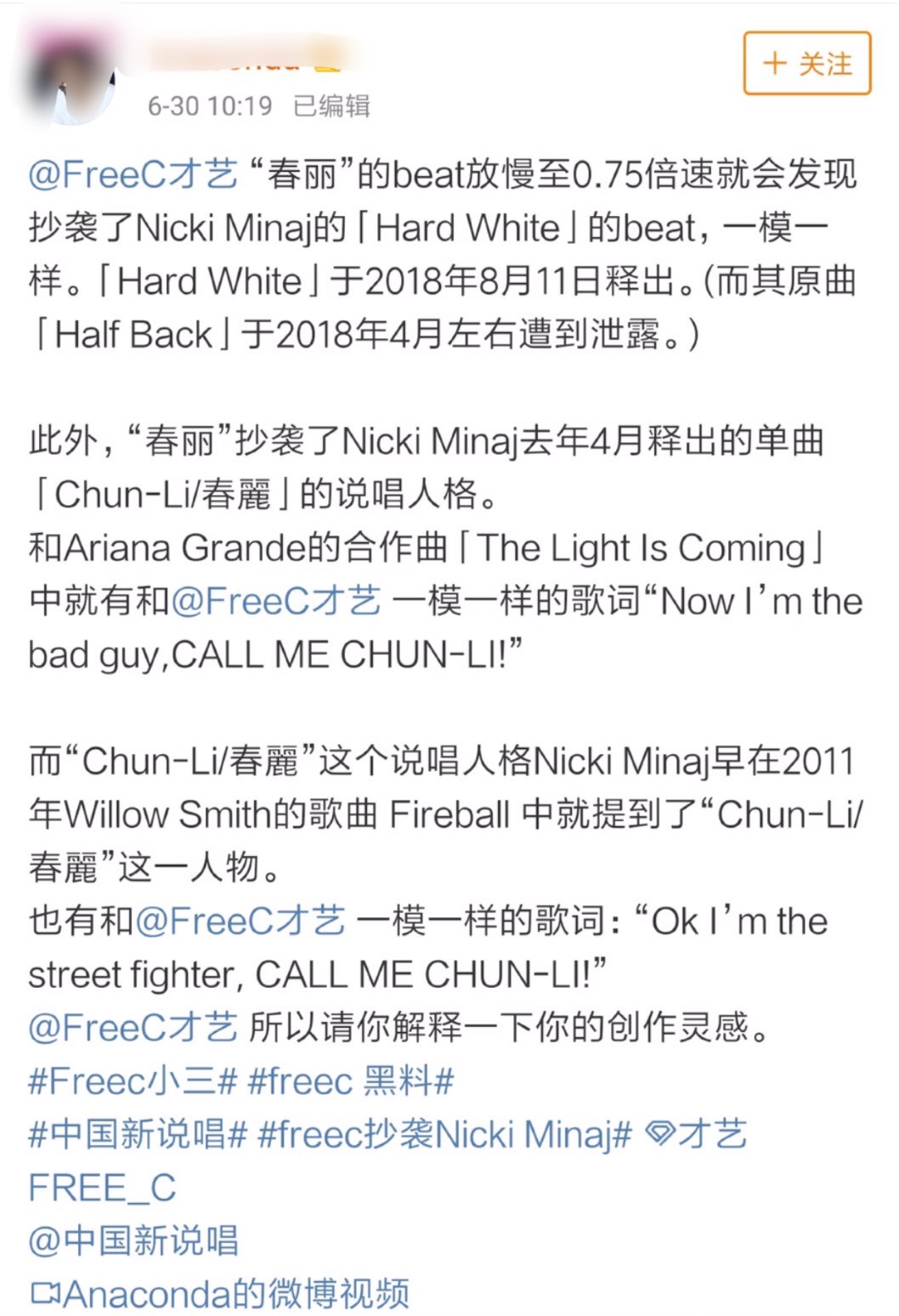899x1316 pixels.
Task: Open hashtag #Freec小三#
Action: (133, 1081)
